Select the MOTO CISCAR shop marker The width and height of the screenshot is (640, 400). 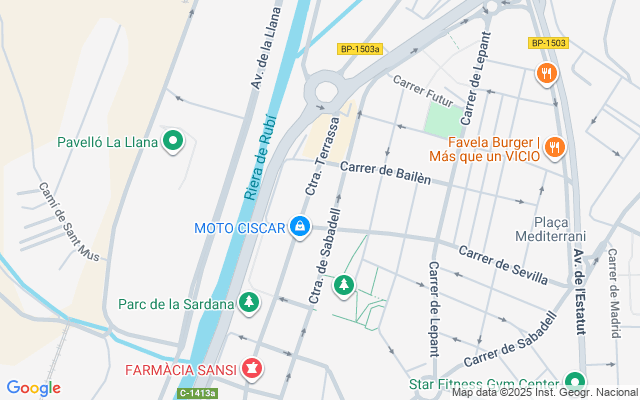pos(300,227)
